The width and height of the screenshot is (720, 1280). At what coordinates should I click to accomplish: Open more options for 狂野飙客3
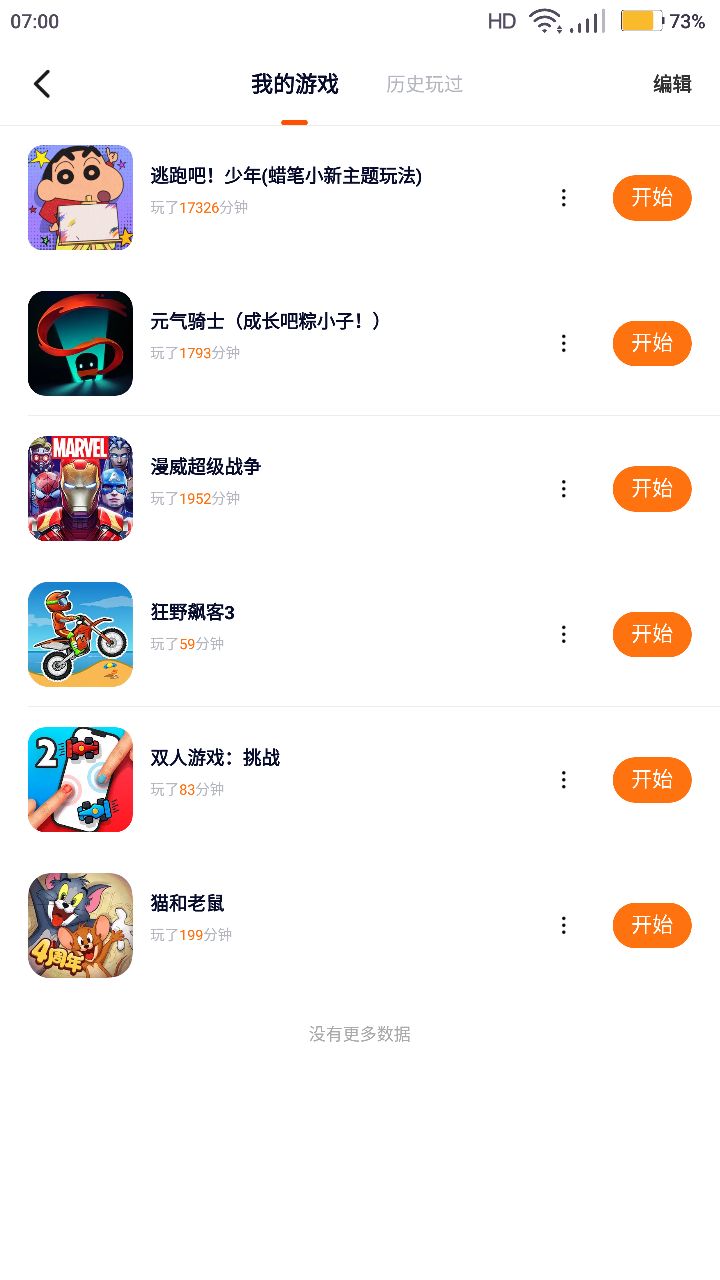click(564, 634)
